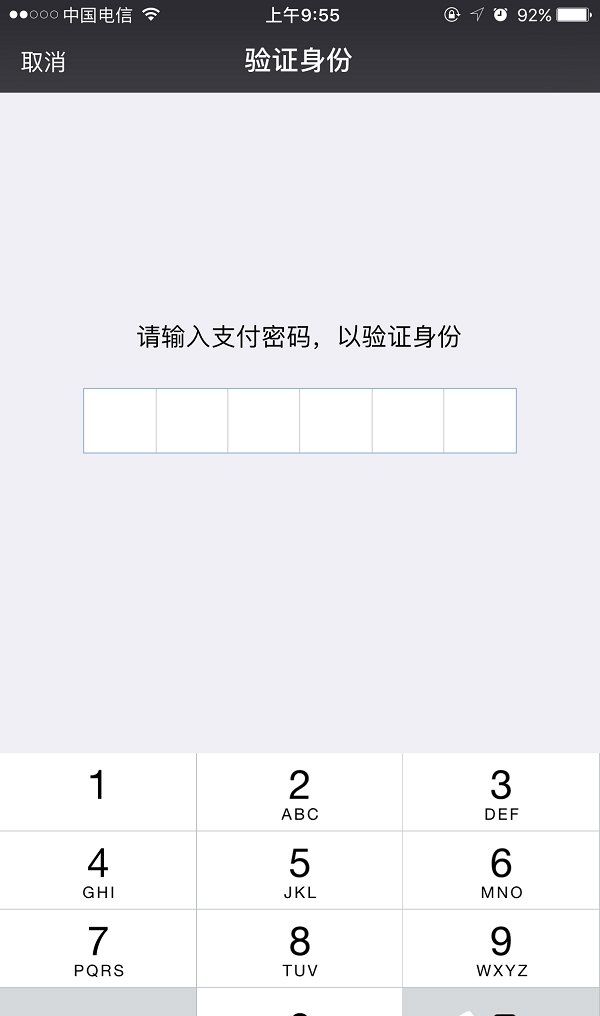Tap 取消 to cancel verification
This screenshot has width=600, height=1016.
coord(43,61)
